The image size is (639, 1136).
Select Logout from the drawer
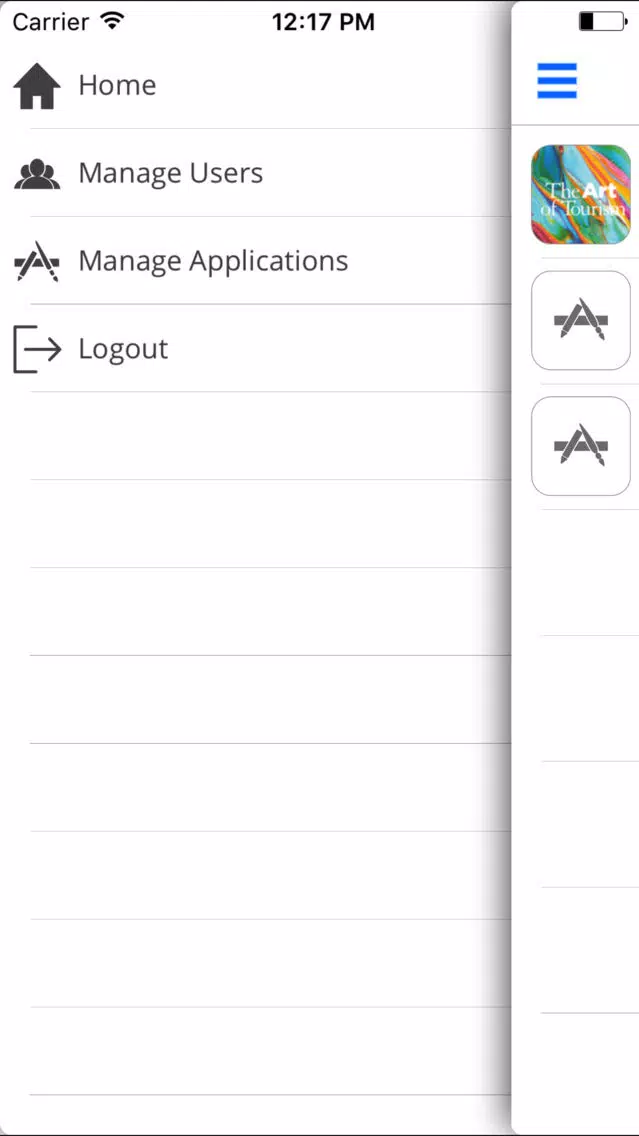click(x=255, y=348)
